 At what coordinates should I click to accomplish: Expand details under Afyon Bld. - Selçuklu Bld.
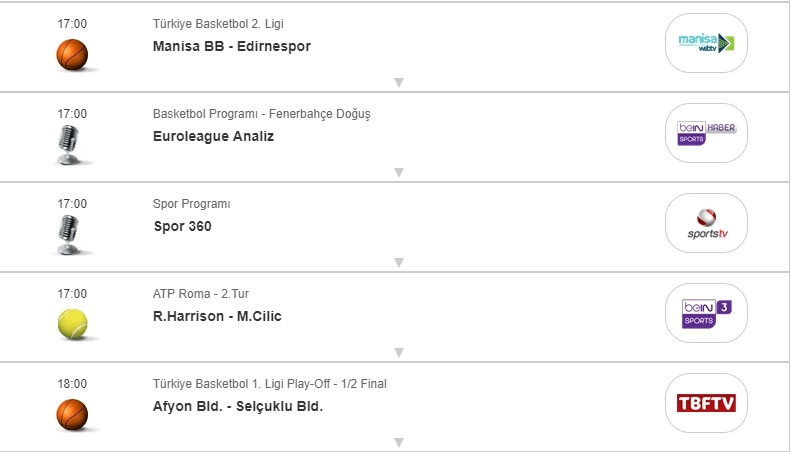click(x=398, y=442)
